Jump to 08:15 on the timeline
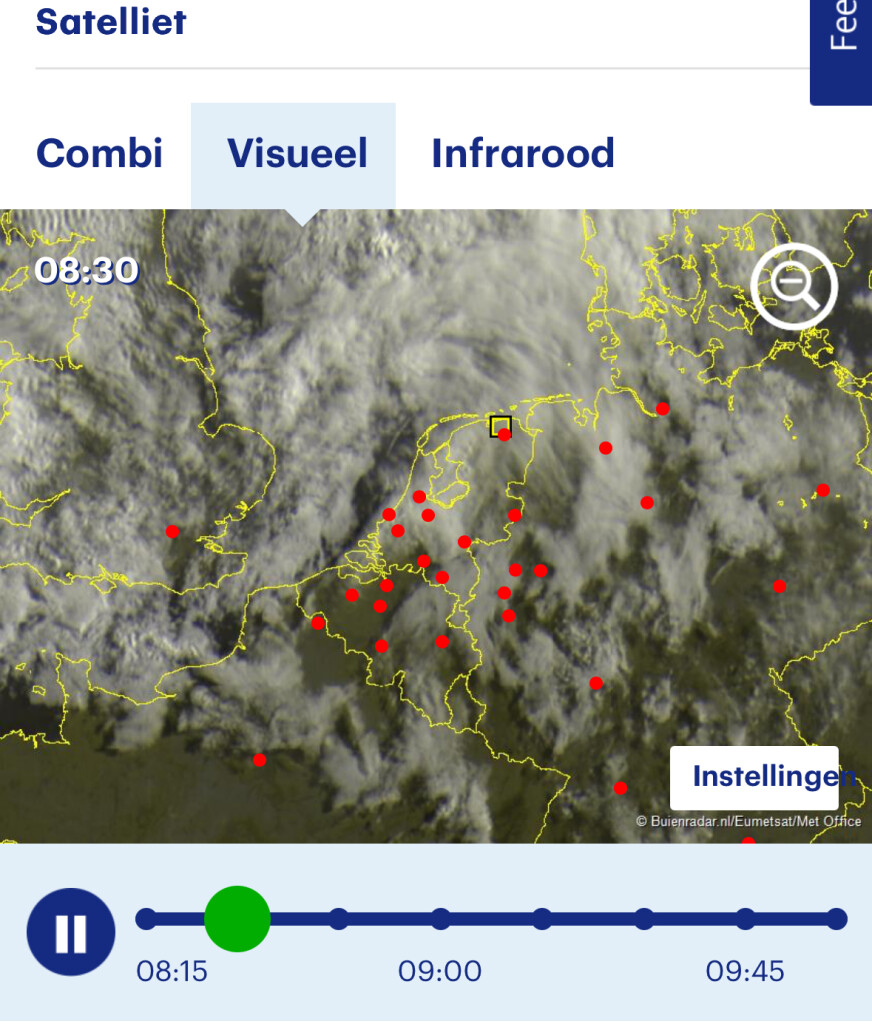872x1024 pixels. (147, 919)
